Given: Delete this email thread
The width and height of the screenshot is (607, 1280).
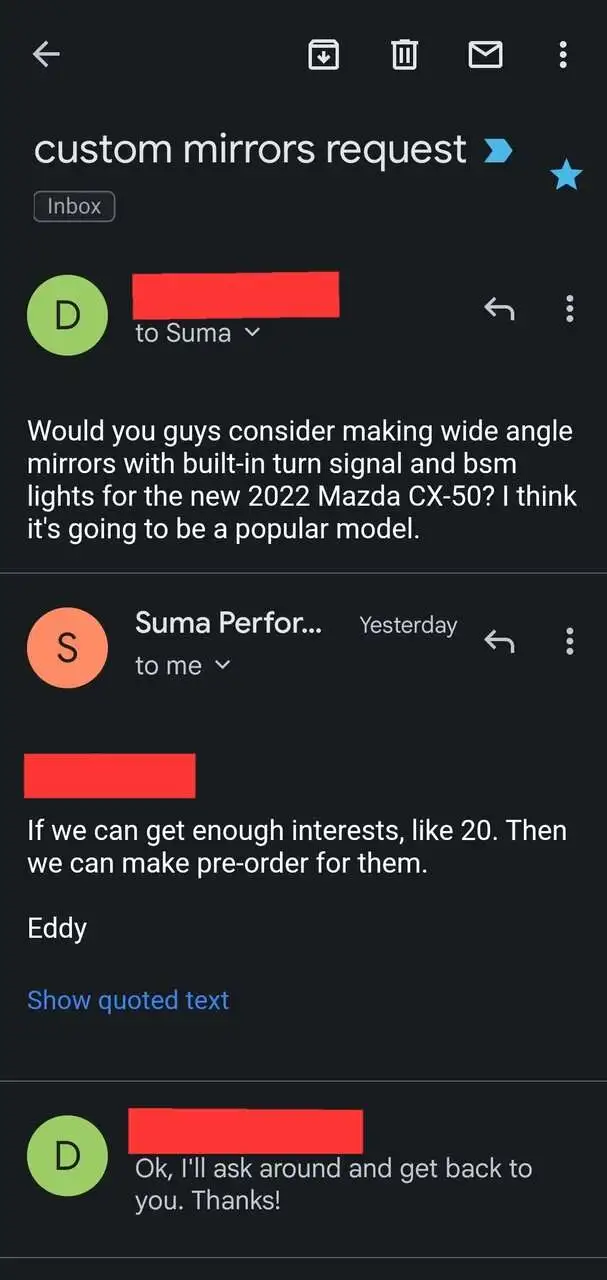Looking at the screenshot, I should pos(404,55).
